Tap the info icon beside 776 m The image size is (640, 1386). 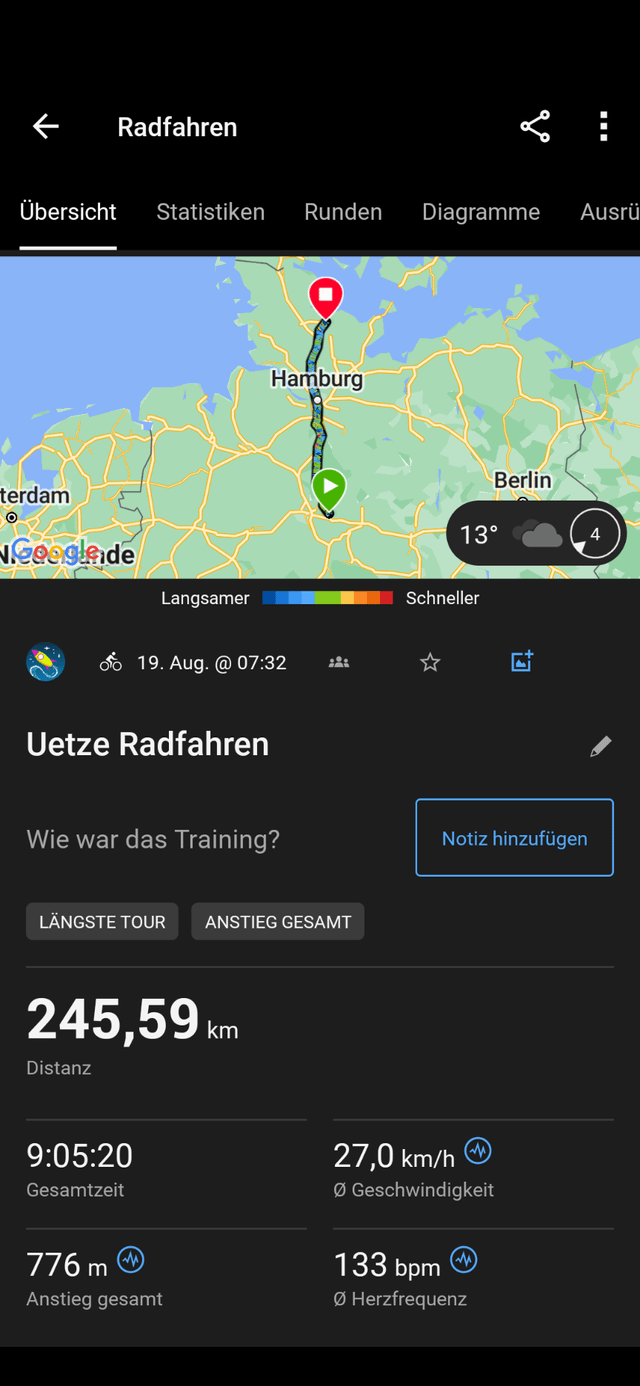click(x=131, y=1260)
